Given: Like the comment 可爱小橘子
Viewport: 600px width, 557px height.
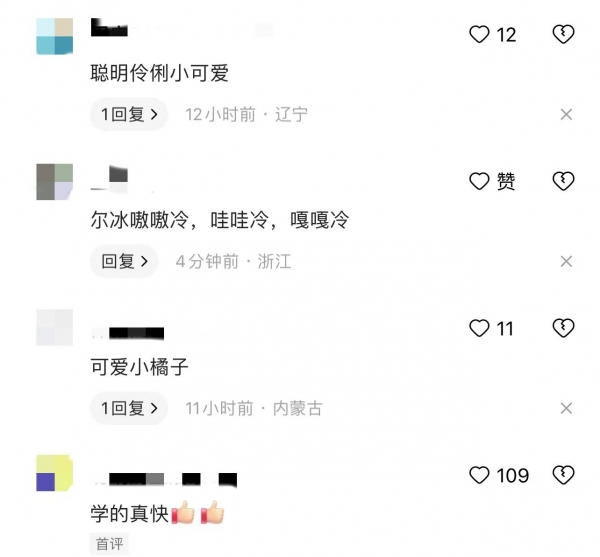Looking at the screenshot, I should pos(480,328).
